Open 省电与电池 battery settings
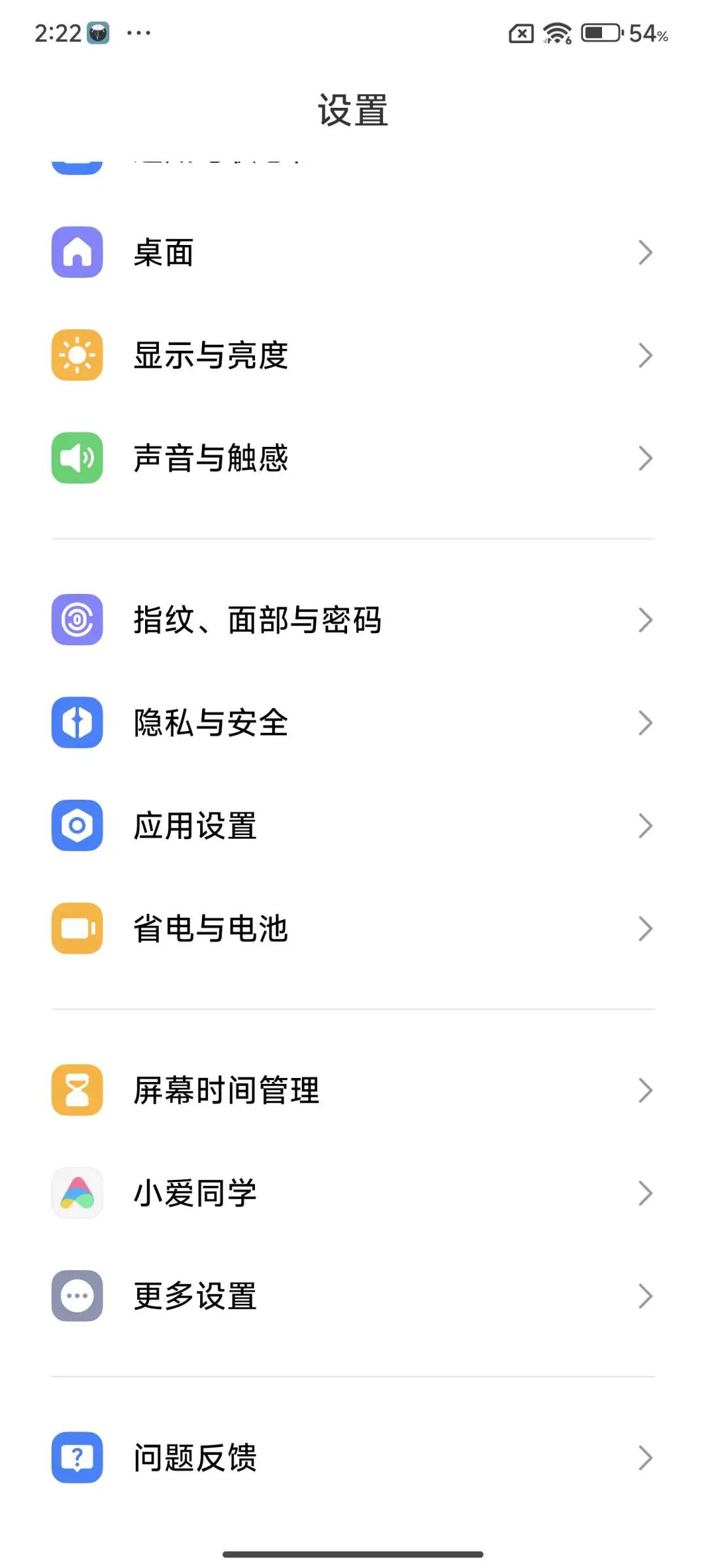This screenshot has width=706, height=1568. [x=353, y=928]
